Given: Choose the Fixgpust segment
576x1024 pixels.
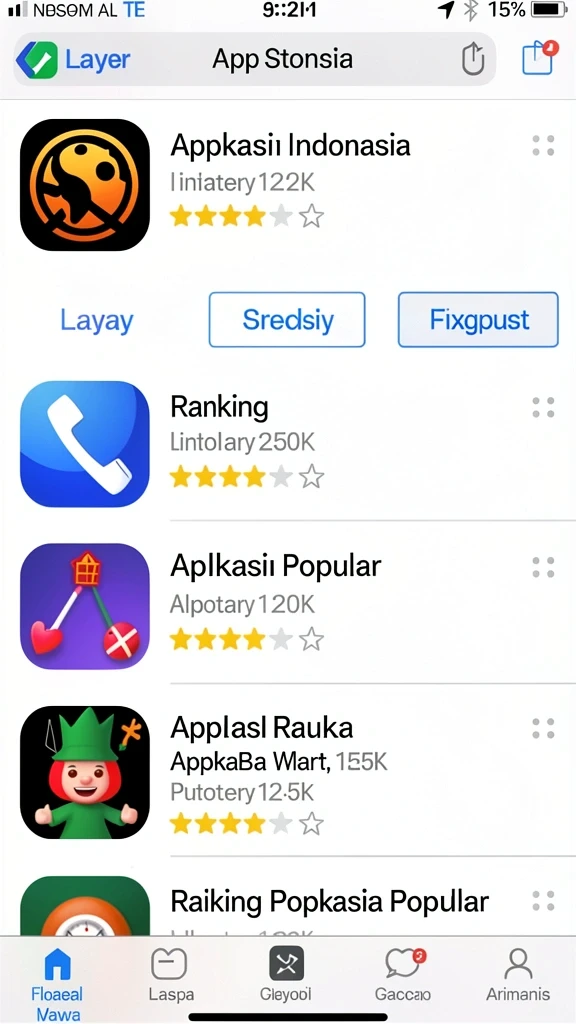Looking at the screenshot, I should 478,319.
